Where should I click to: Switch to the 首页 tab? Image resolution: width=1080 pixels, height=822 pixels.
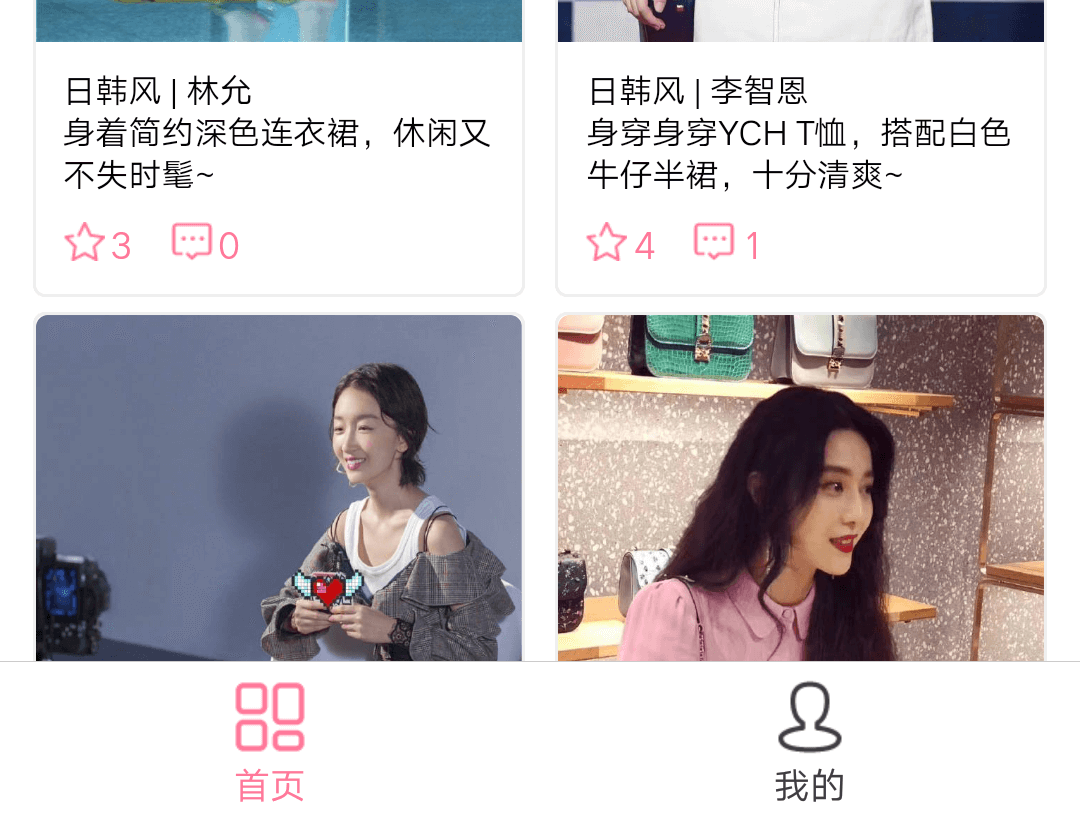pyautogui.click(x=270, y=743)
